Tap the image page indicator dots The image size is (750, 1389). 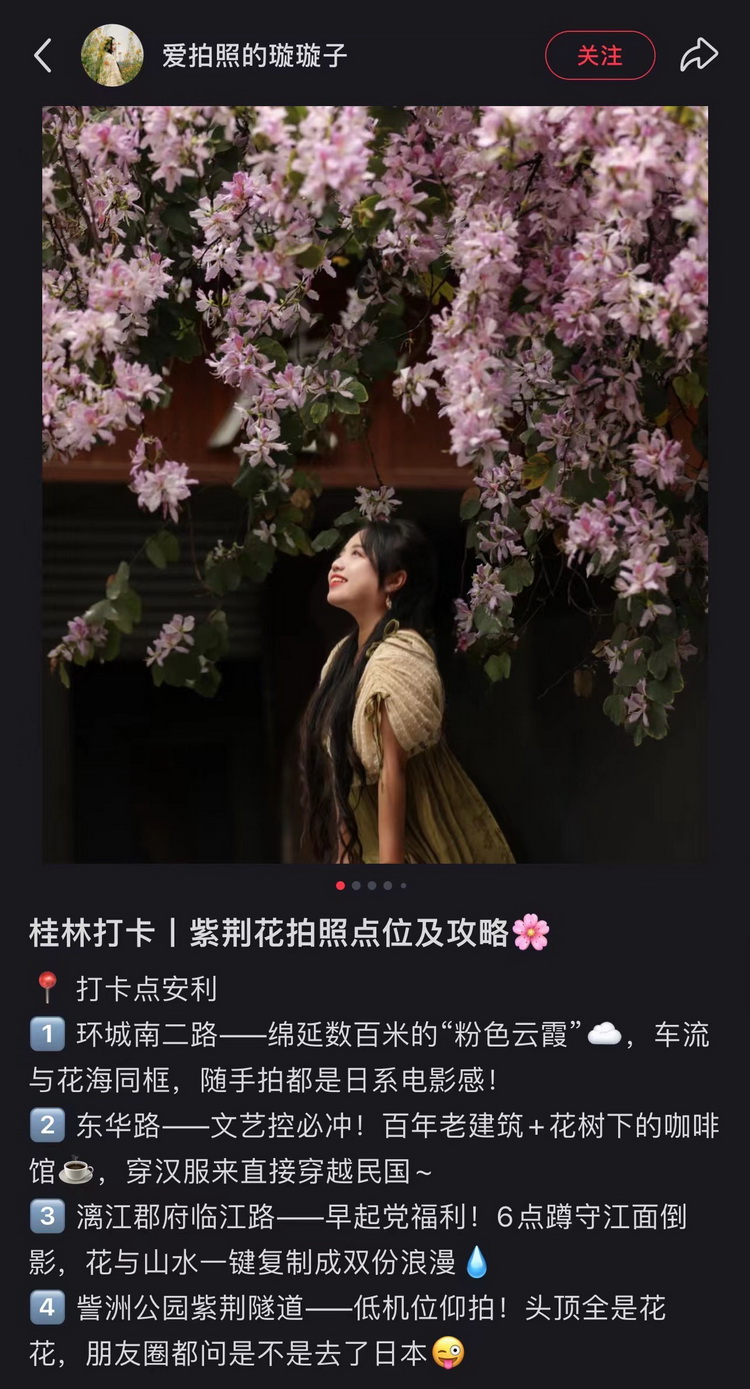tap(371, 885)
